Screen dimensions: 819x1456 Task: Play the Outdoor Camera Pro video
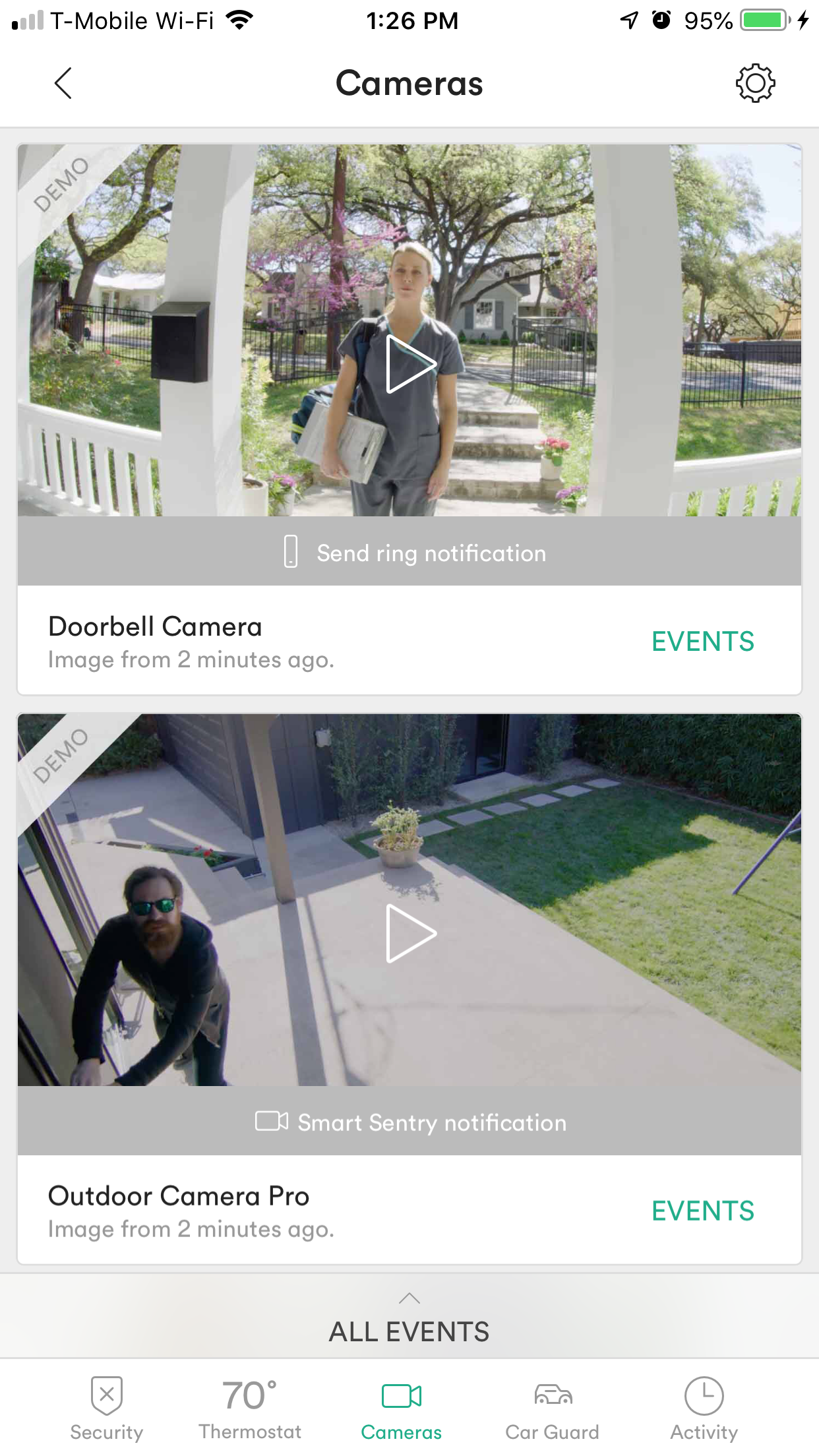coord(410,934)
